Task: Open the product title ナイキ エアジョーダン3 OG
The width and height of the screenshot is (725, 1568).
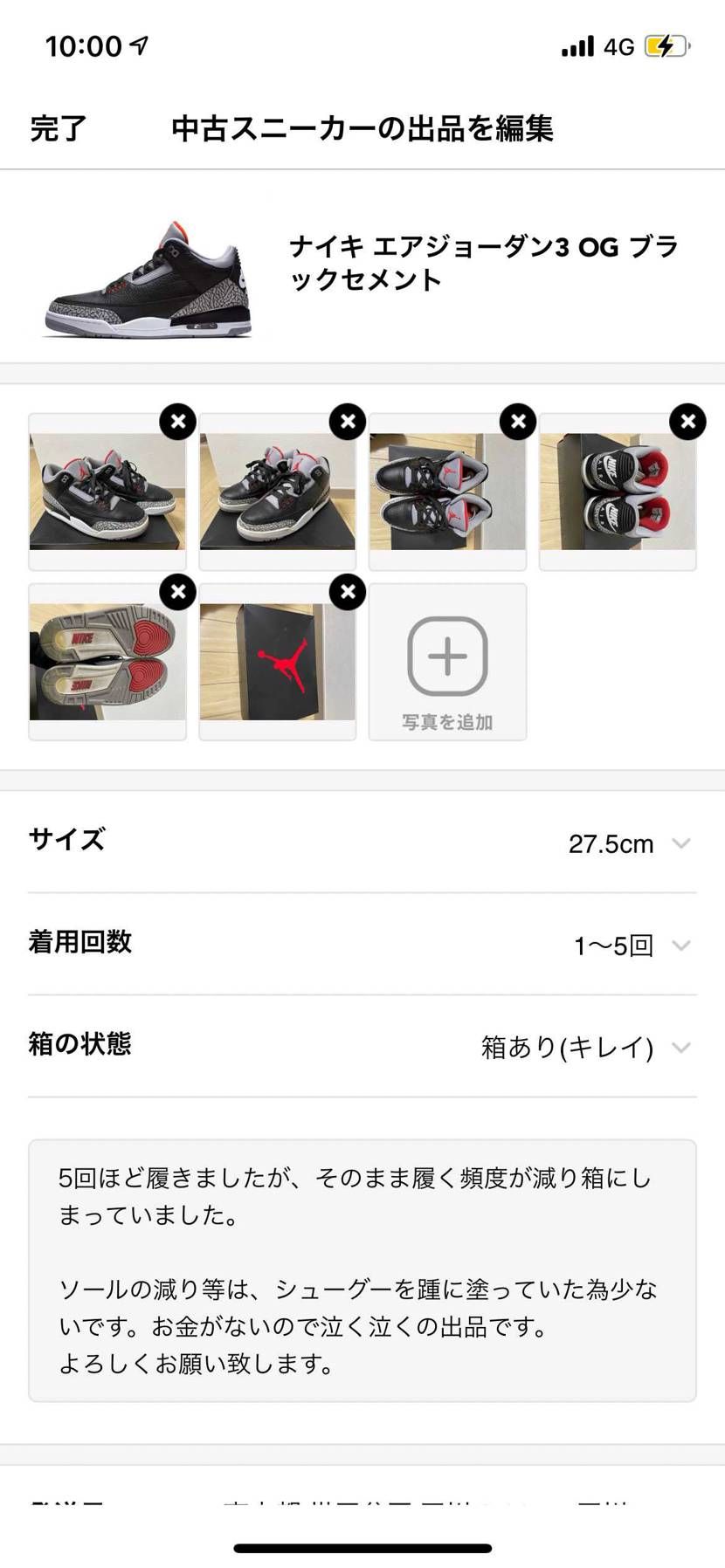Action: coord(489,264)
